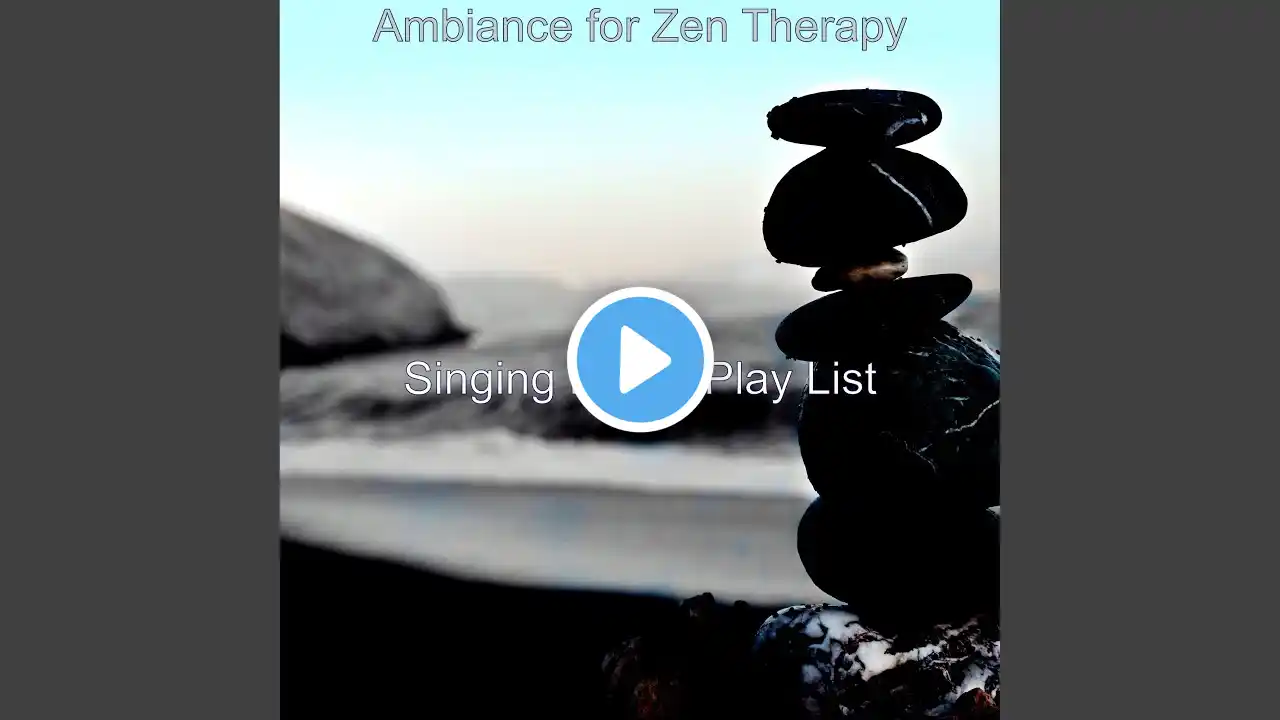Play the Ambiance for Zen Therapy video

point(640,360)
